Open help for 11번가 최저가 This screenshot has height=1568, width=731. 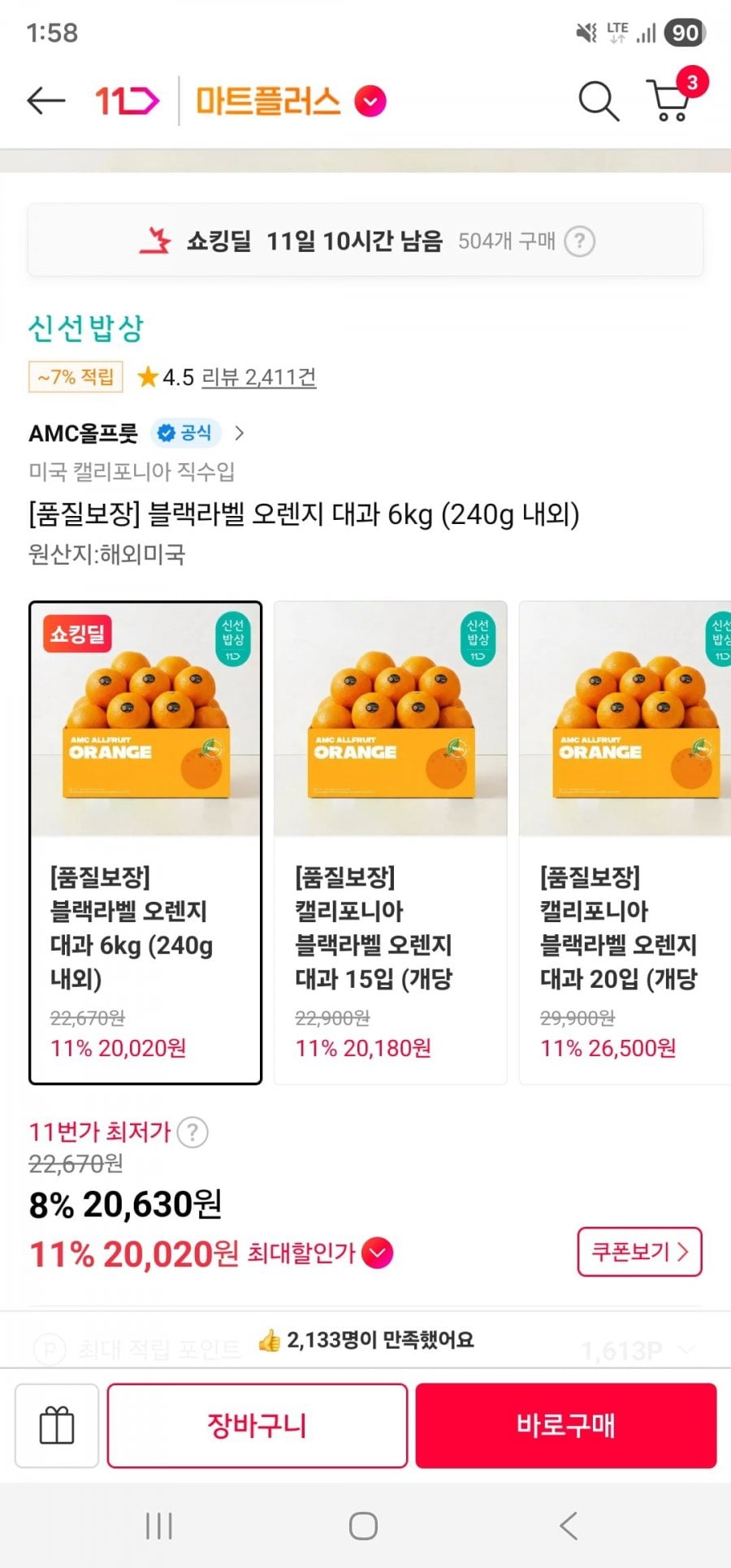click(192, 1132)
